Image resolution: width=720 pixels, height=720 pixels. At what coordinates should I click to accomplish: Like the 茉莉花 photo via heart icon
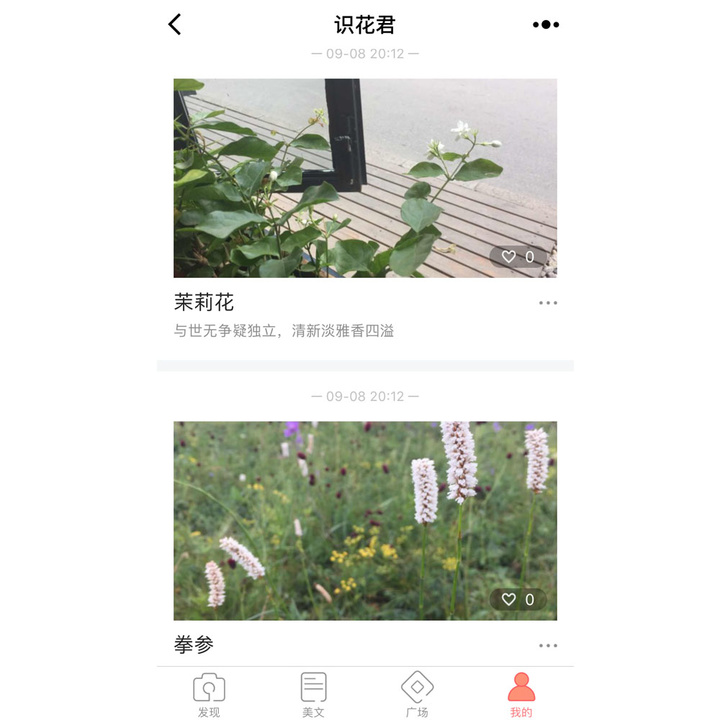pos(509,257)
